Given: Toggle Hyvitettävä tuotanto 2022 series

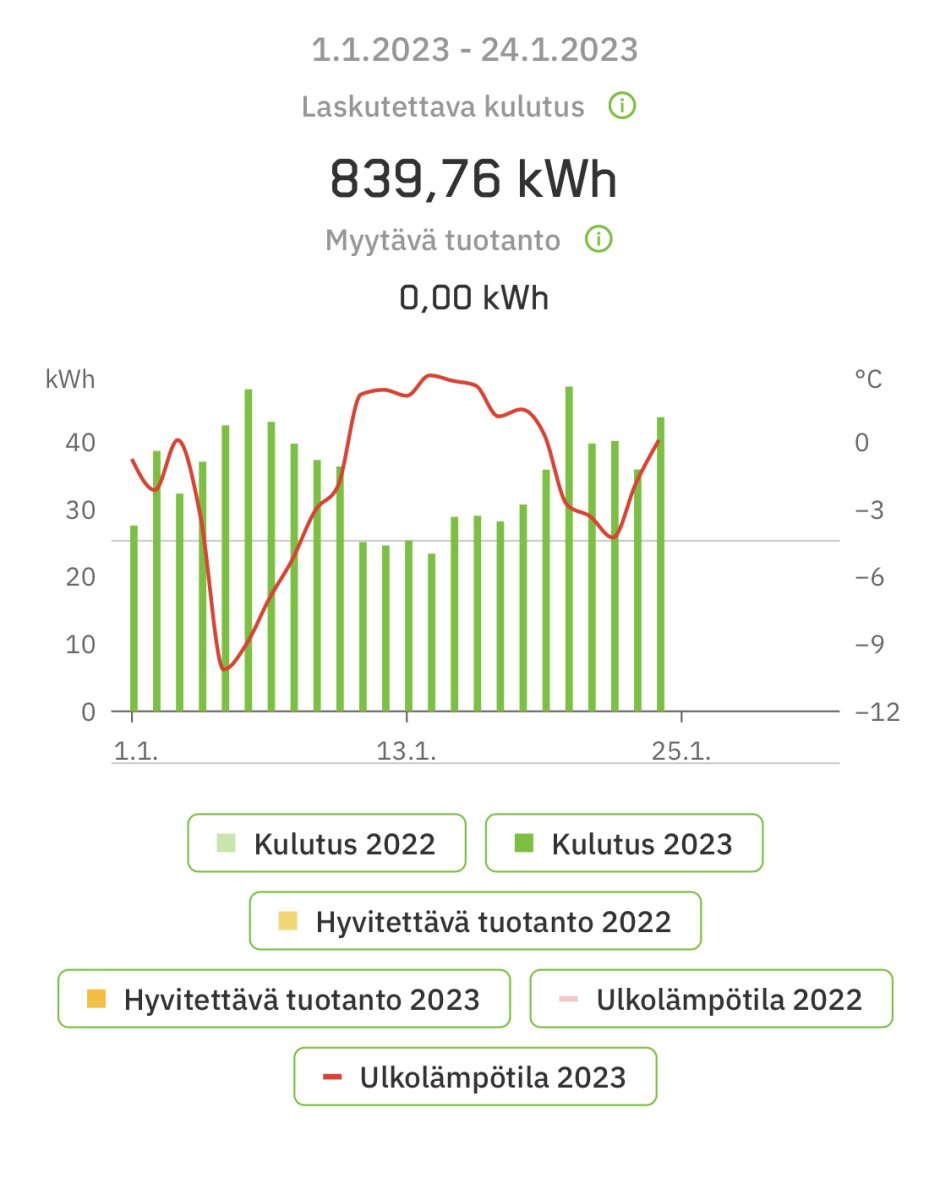Looking at the screenshot, I should coord(475,921).
